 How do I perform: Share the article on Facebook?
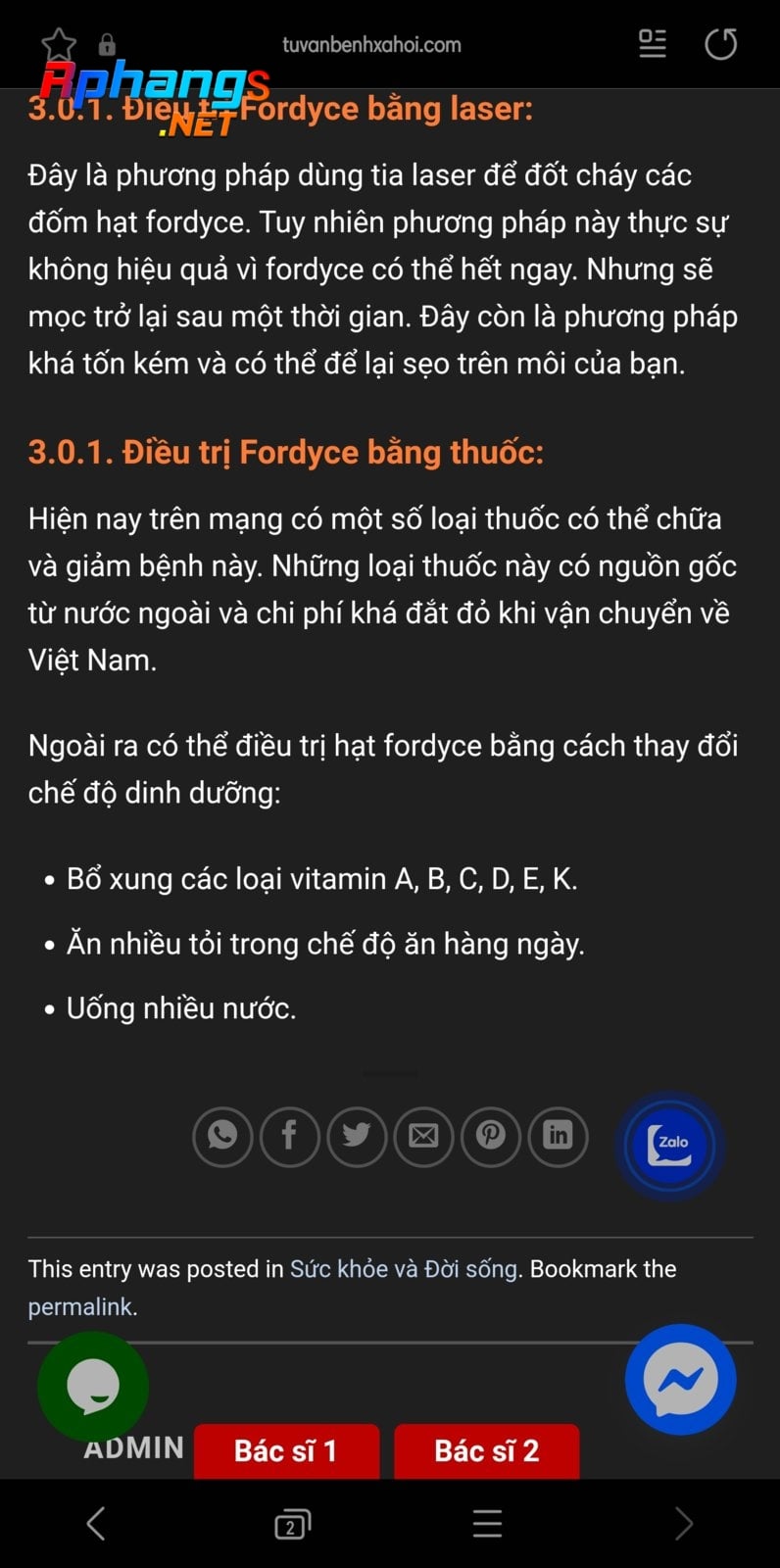(x=289, y=1136)
